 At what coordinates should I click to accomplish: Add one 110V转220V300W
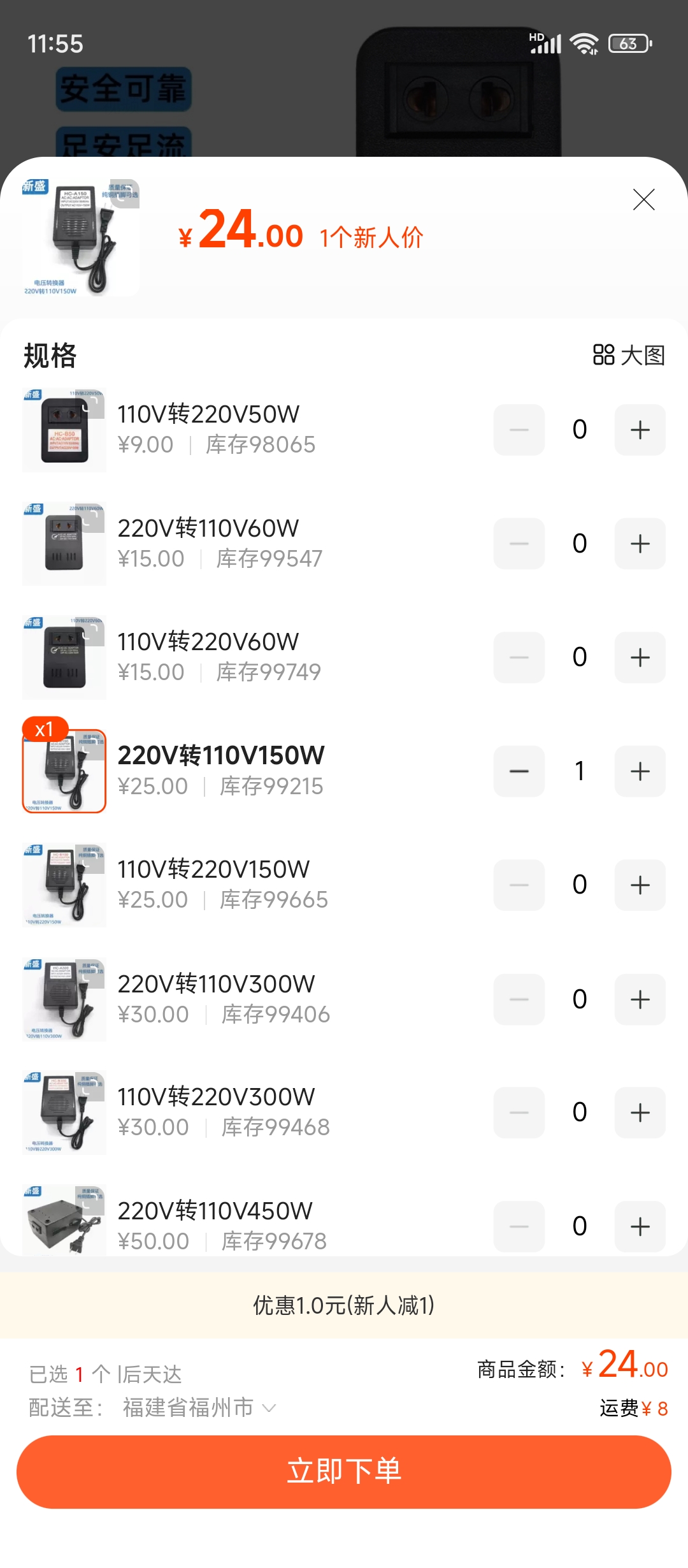(640, 1112)
